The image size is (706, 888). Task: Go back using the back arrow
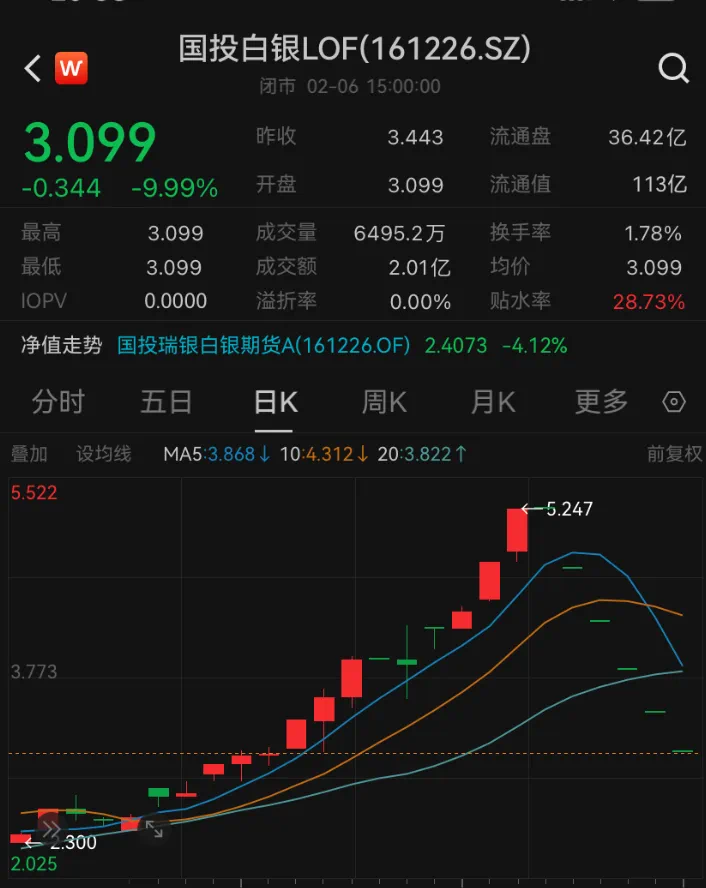point(32,69)
